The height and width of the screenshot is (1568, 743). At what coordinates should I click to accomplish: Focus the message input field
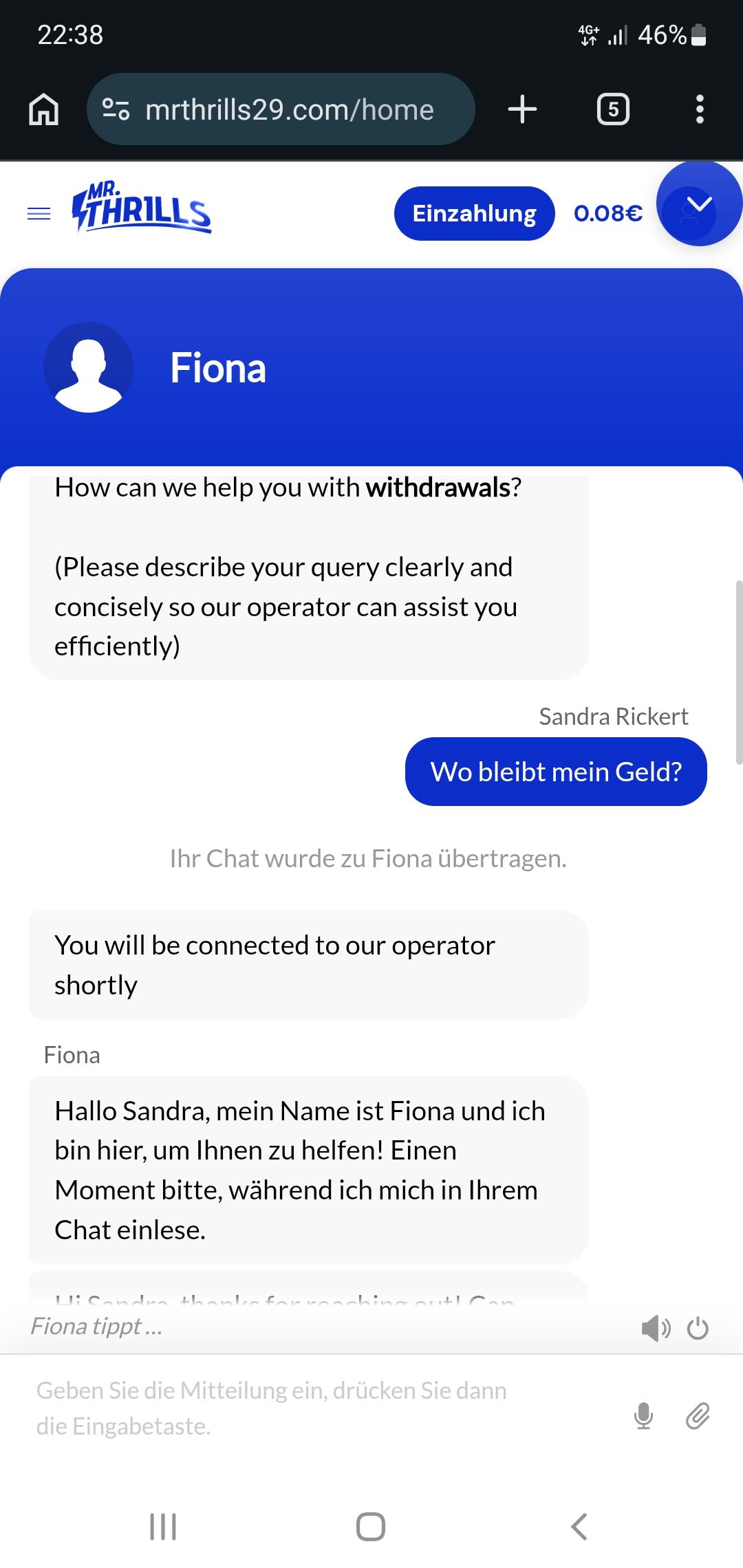coord(310,1408)
